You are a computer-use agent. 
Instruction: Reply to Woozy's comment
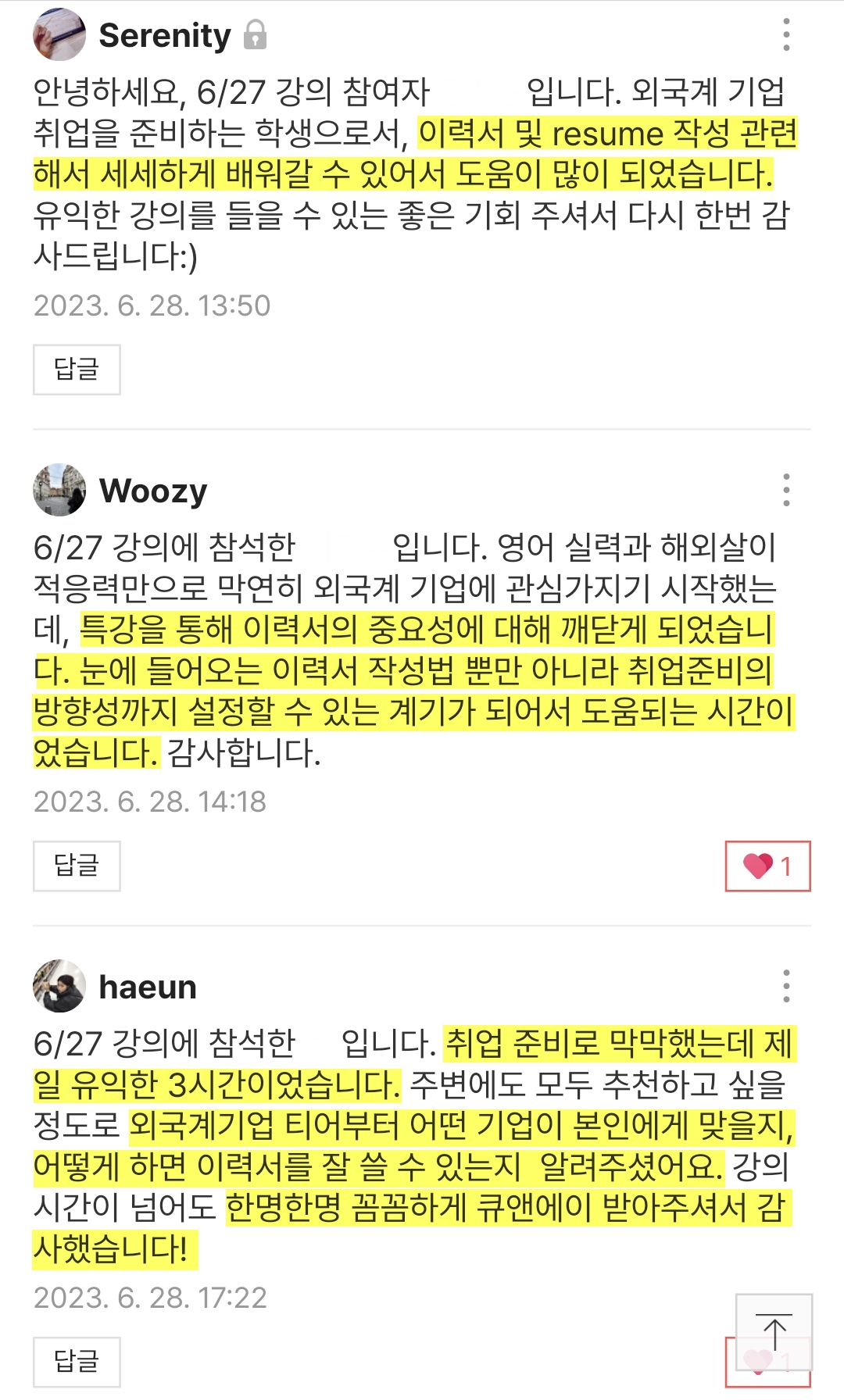point(77,866)
